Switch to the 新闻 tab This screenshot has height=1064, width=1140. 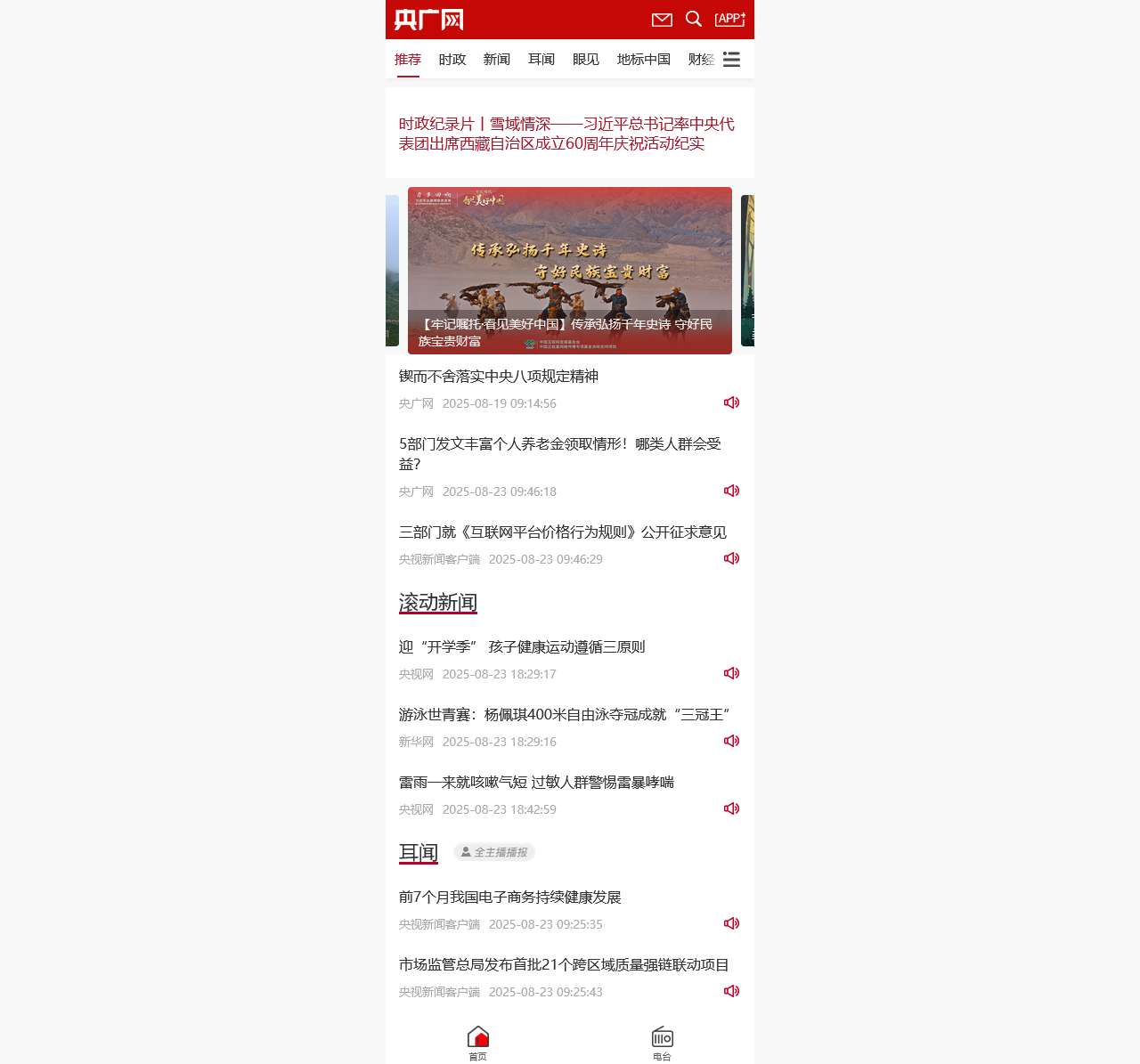tap(497, 60)
